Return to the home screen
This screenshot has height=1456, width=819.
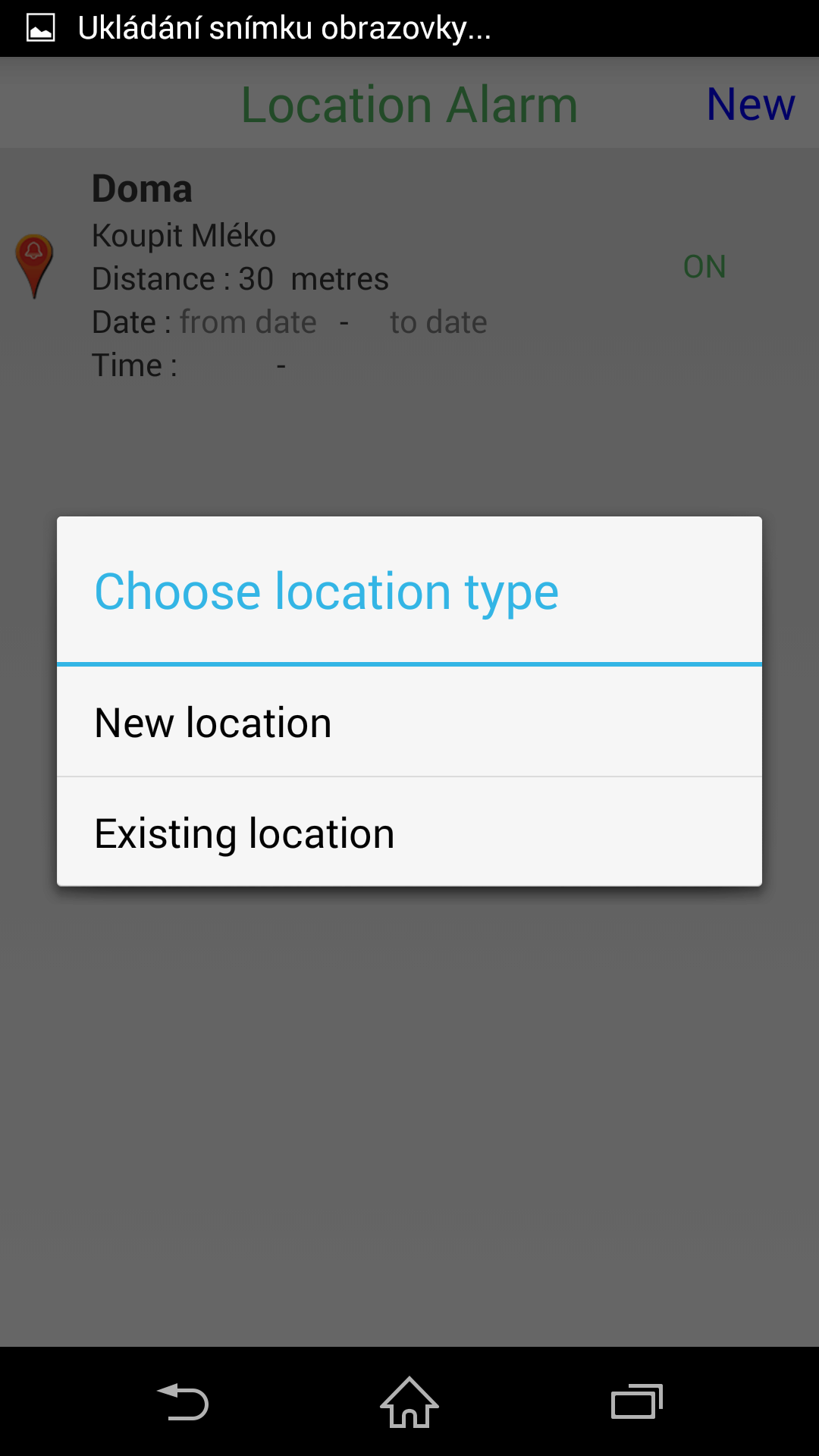pos(409,1401)
